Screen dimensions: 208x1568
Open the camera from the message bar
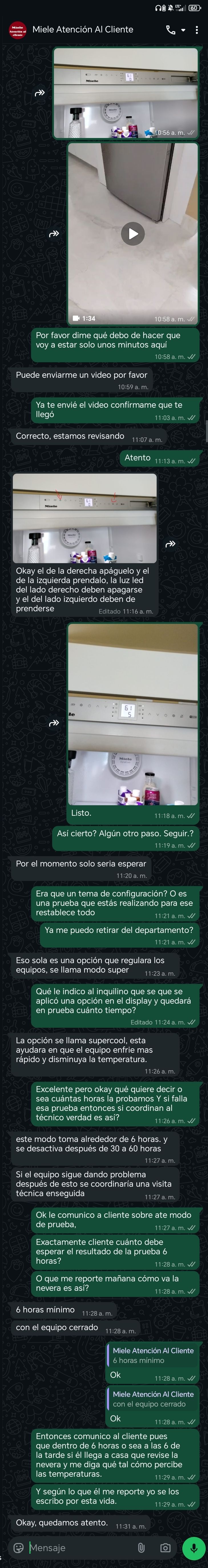click(x=165, y=1547)
